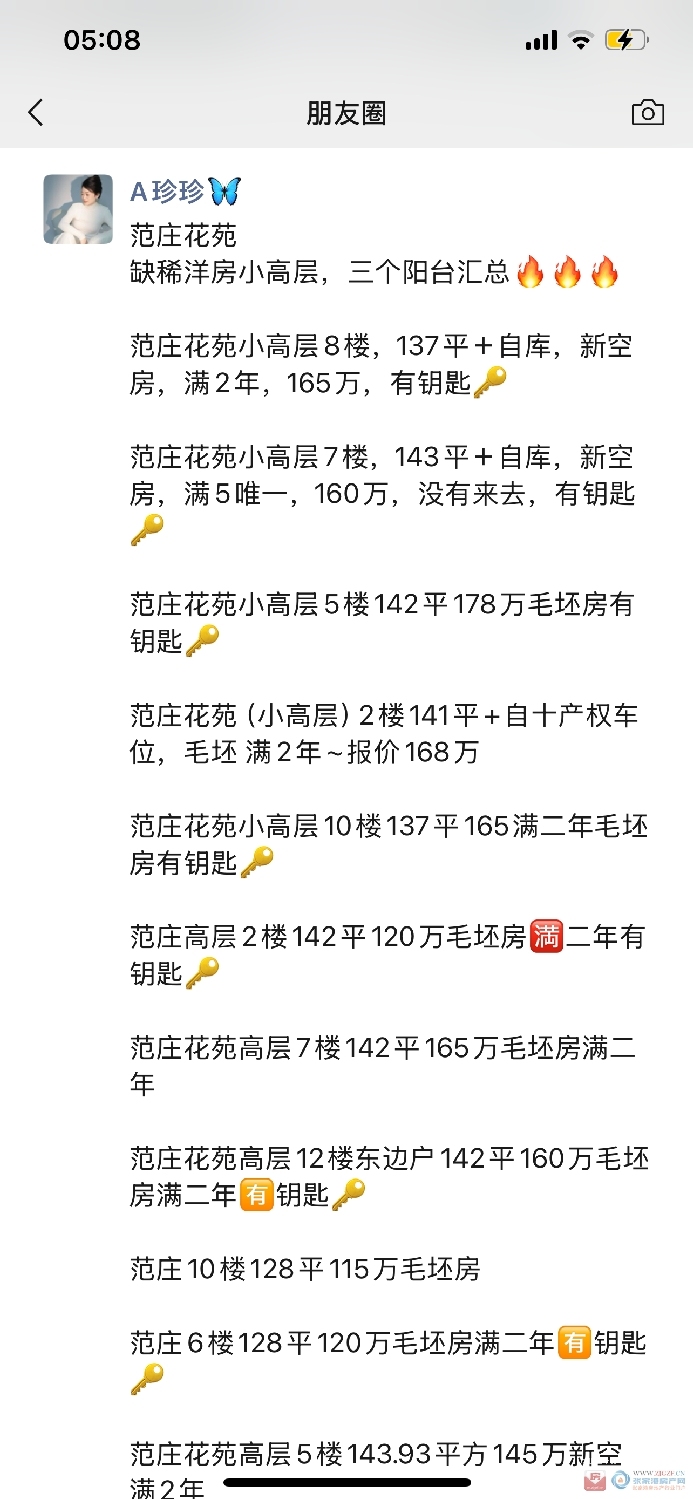Go back from Moments feed

[x=37, y=113]
